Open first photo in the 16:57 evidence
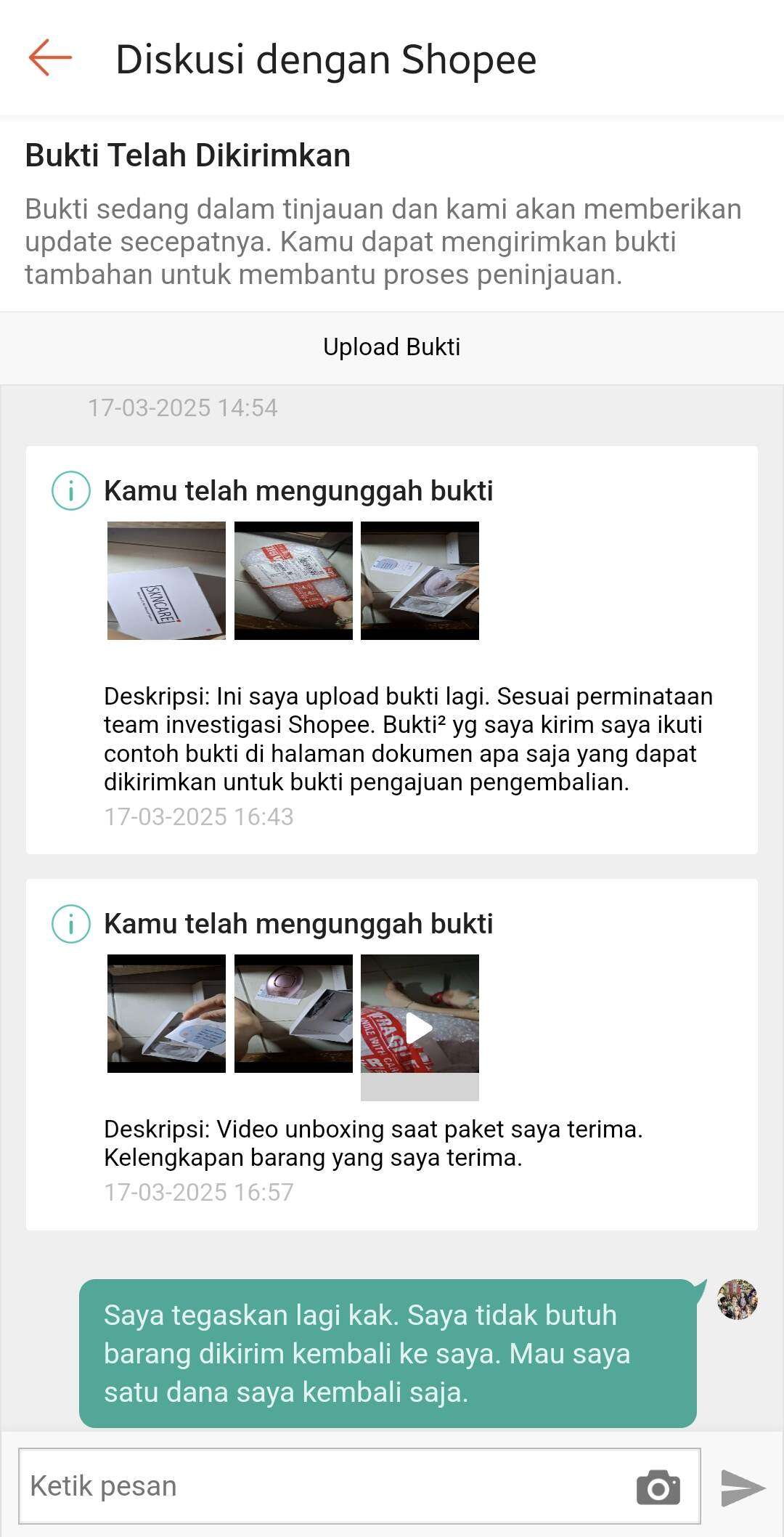The height and width of the screenshot is (1537, 784). [166, 1013]
